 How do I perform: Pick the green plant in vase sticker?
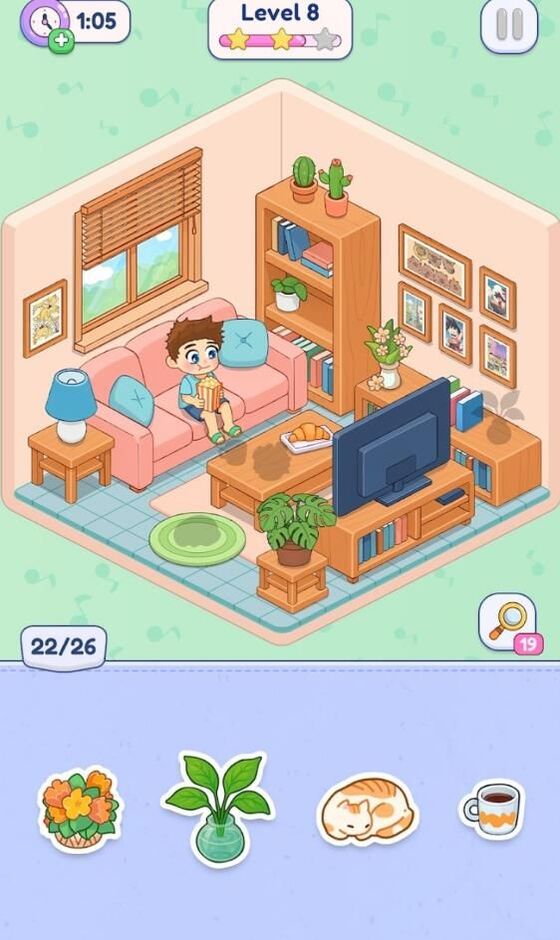218,808
